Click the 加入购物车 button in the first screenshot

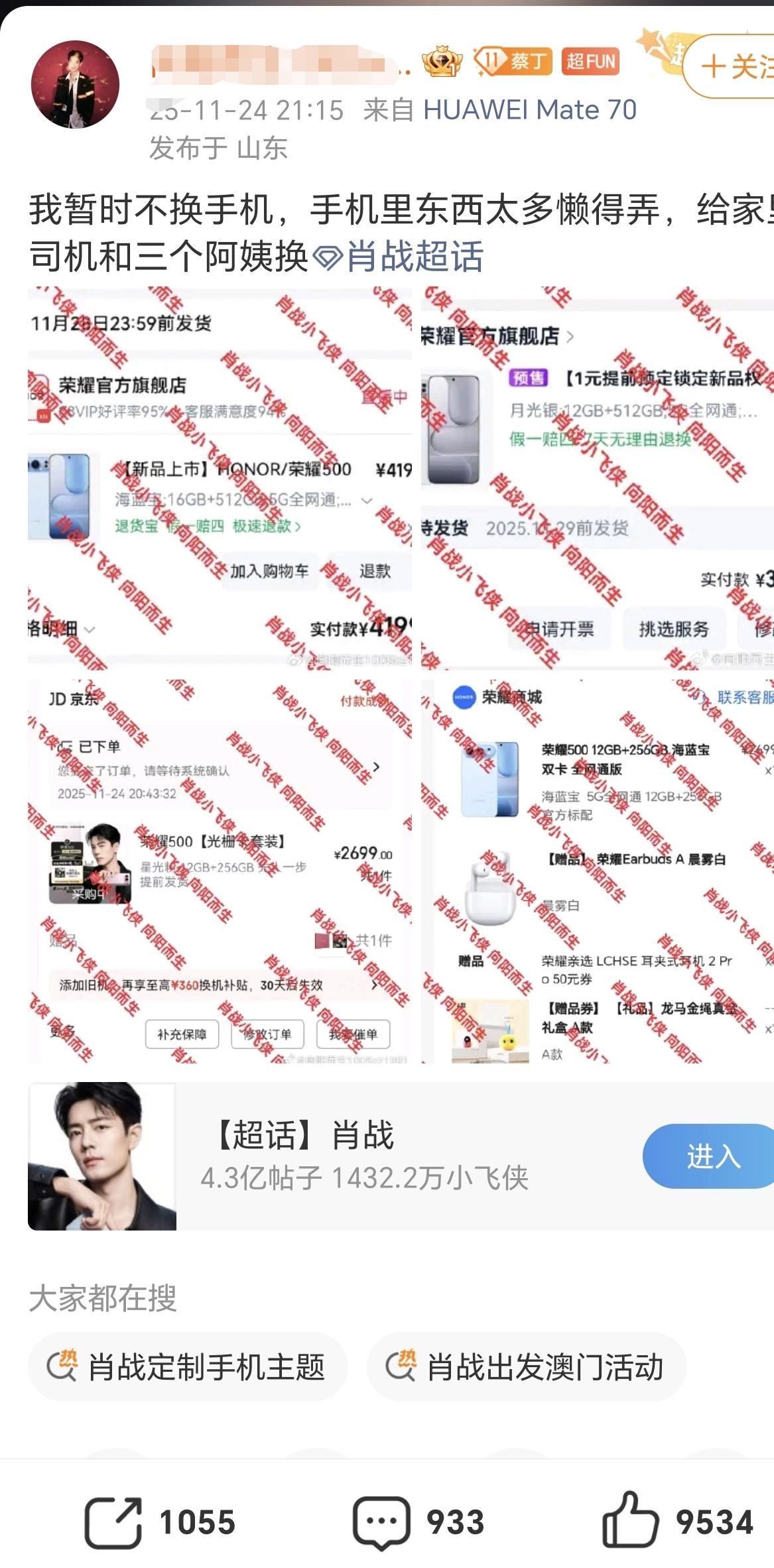(x=268, y=570)
